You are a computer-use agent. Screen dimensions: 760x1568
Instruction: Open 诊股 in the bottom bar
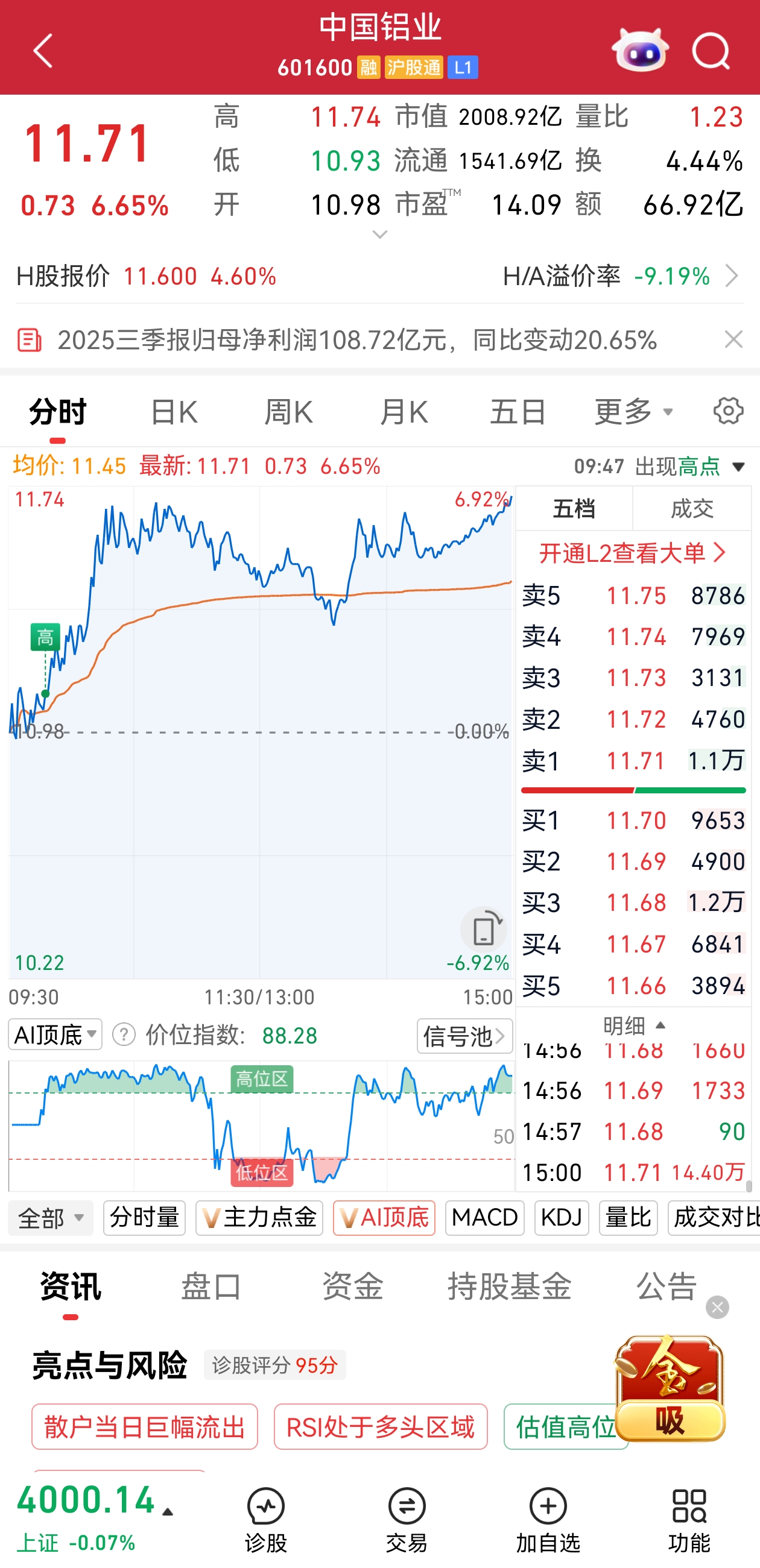click(266, 1519)
